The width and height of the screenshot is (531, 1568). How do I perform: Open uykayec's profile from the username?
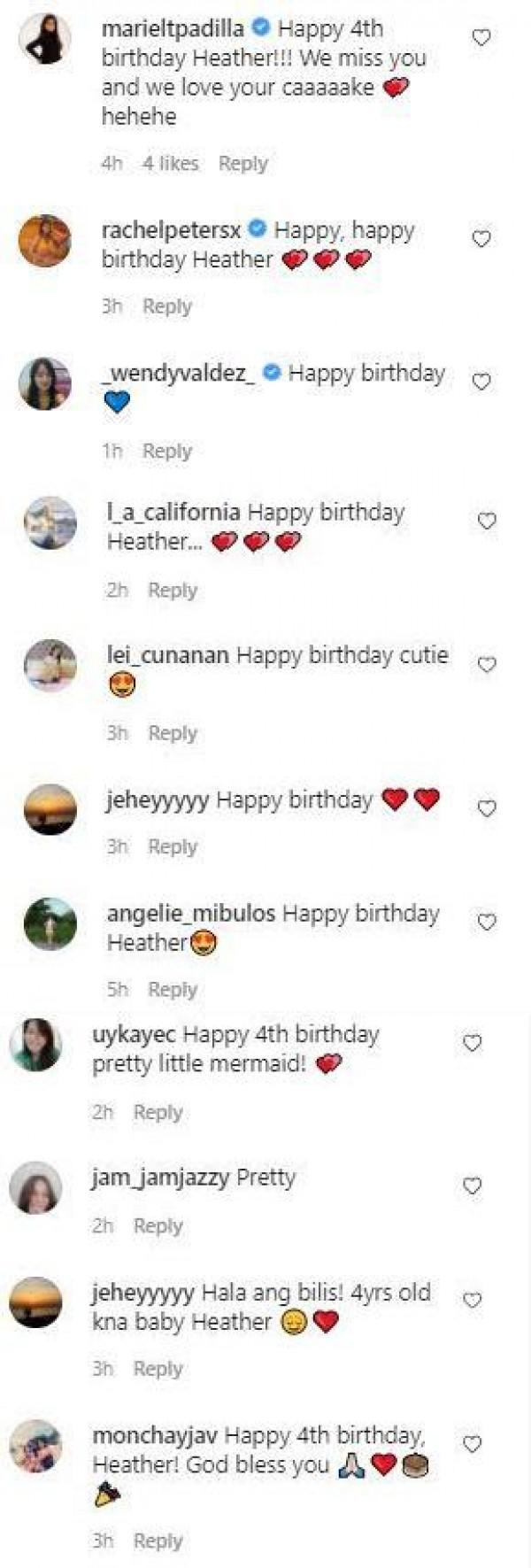tap(134, 1034)
